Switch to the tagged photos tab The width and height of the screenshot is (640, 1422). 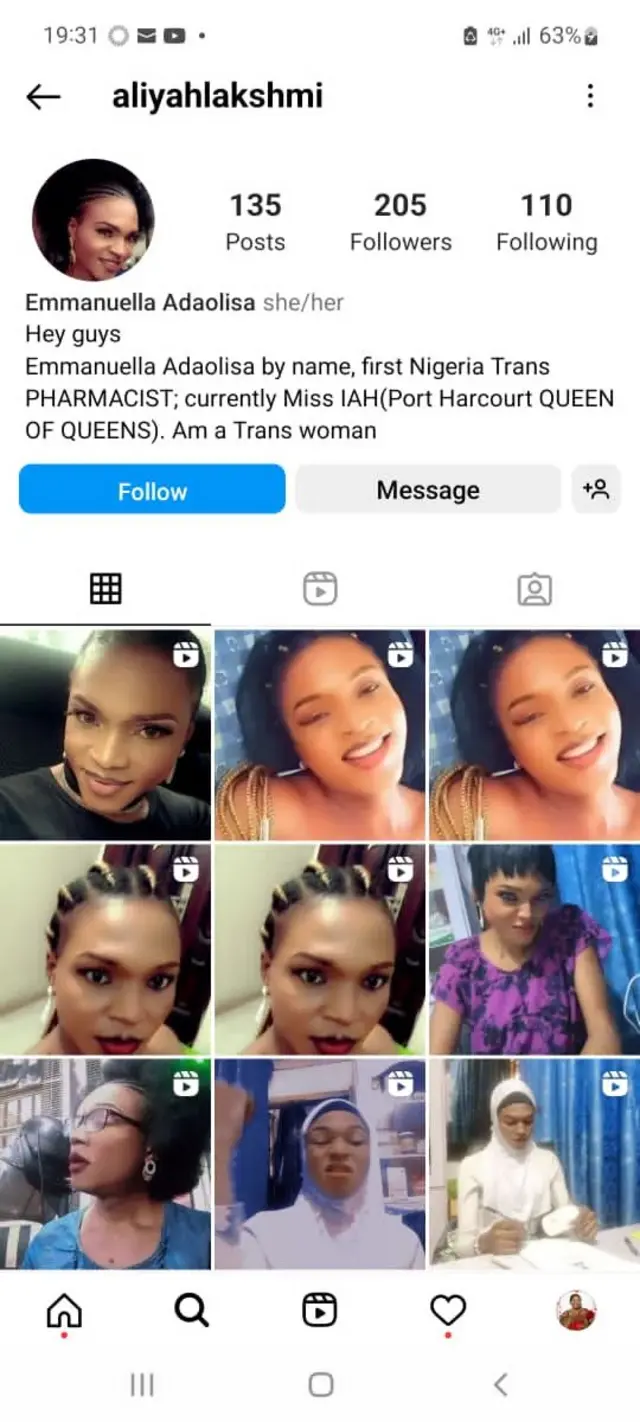534,589
